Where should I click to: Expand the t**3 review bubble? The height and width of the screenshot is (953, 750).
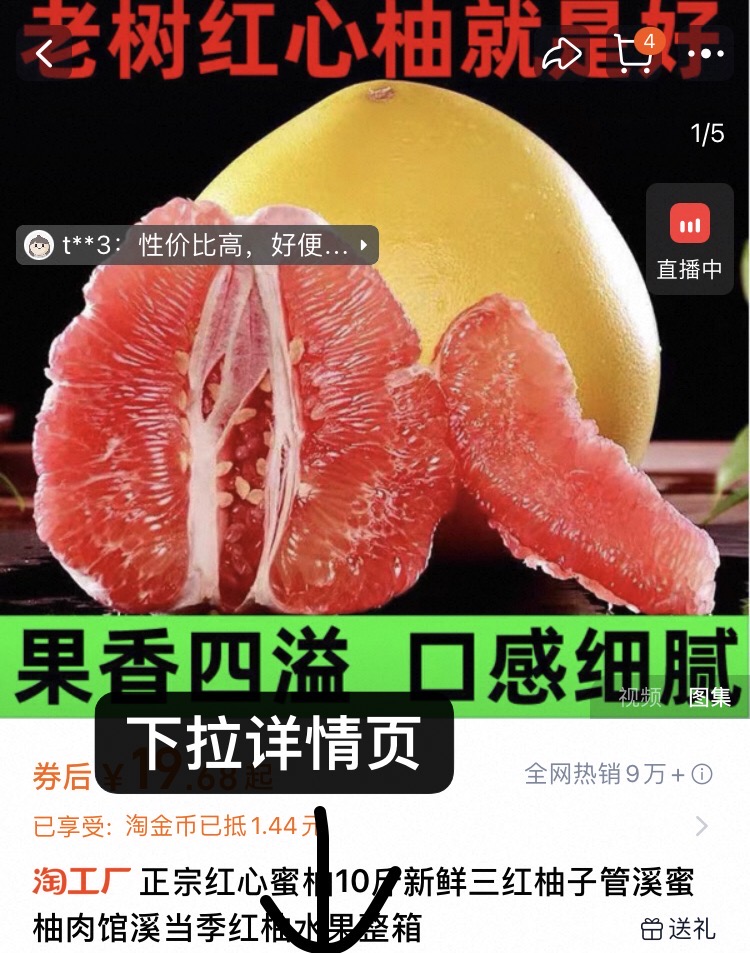(x=363, y=244)
